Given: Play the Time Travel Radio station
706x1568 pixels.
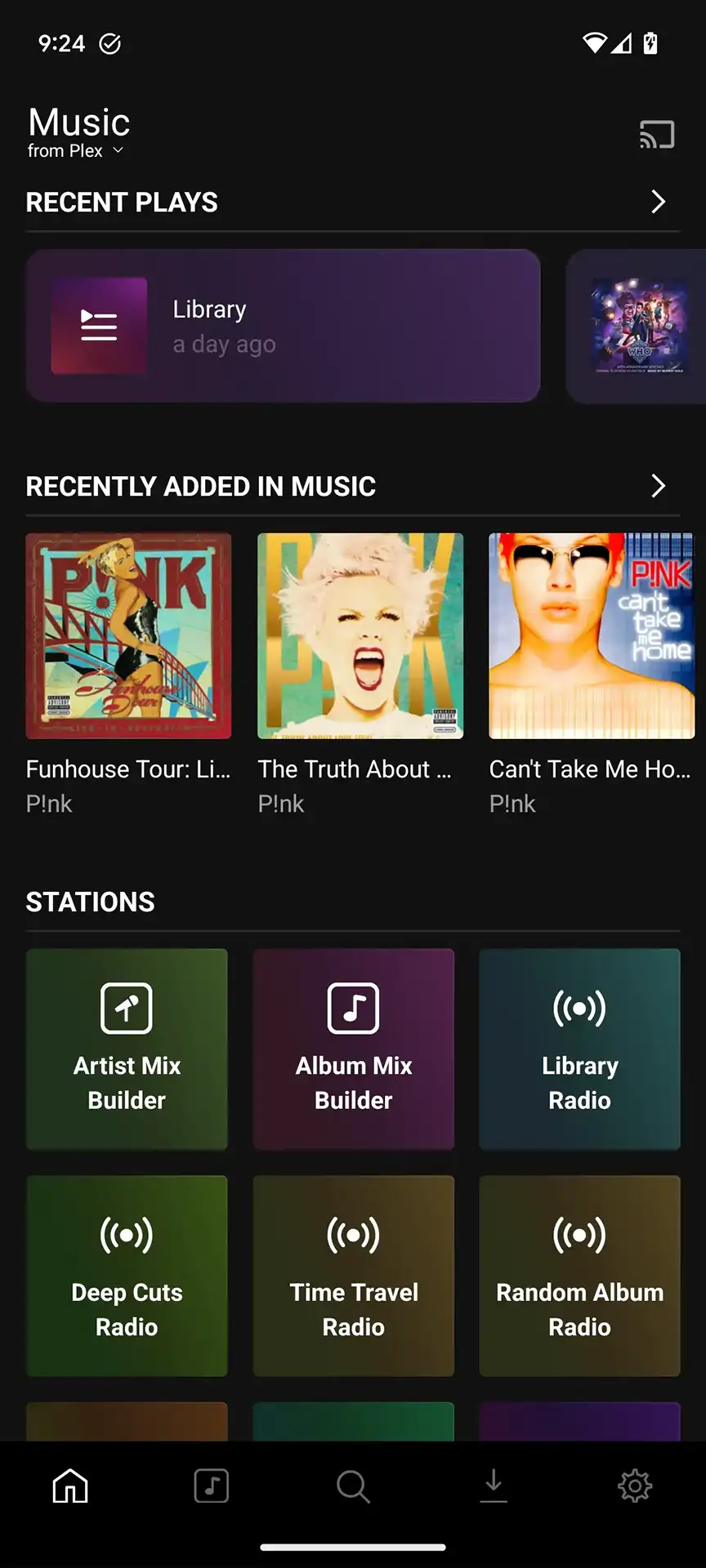Looking at the screenshot, I should pos(354,1276).
